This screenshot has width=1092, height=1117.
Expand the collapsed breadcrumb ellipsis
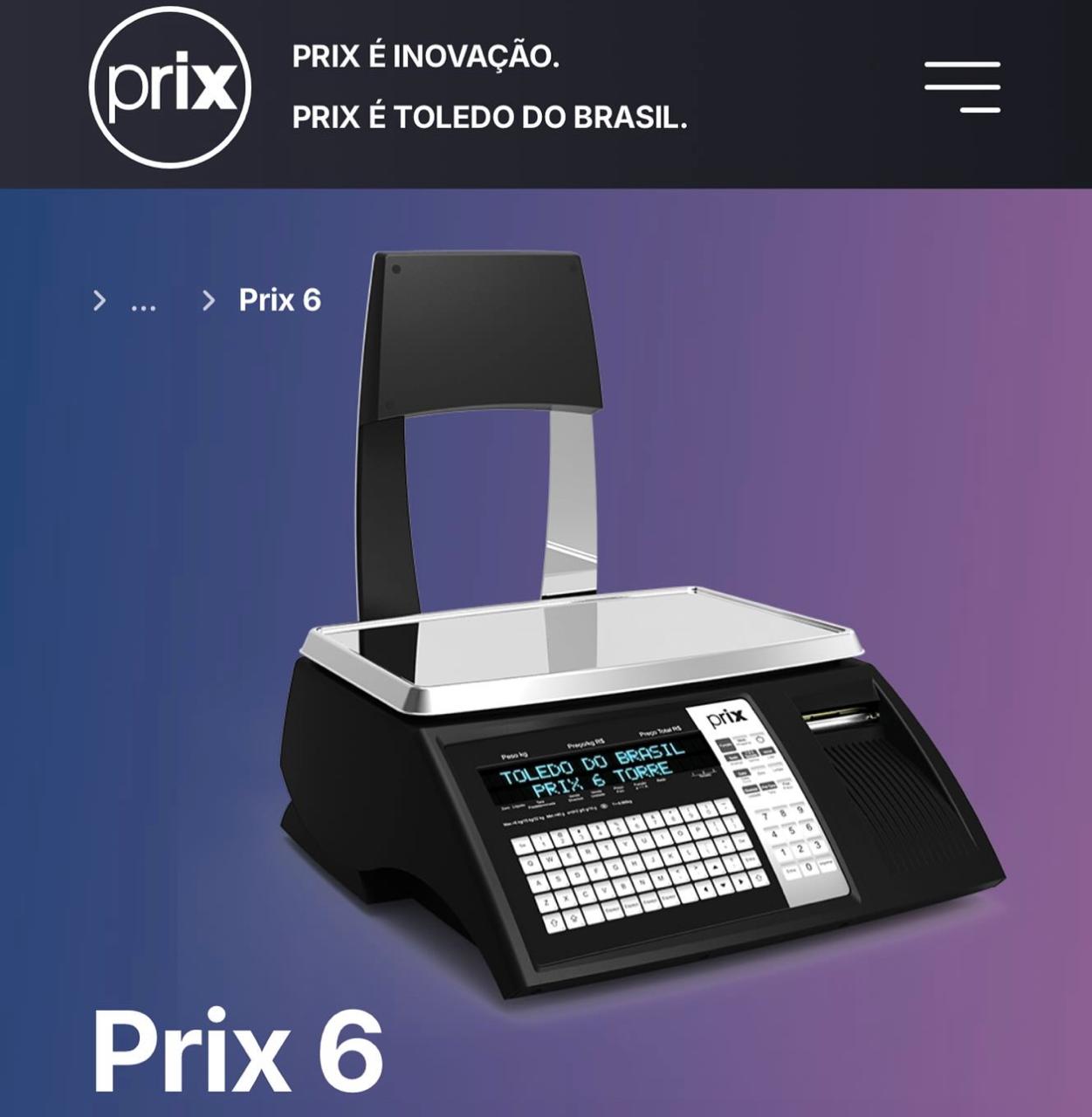click(143, 303)
